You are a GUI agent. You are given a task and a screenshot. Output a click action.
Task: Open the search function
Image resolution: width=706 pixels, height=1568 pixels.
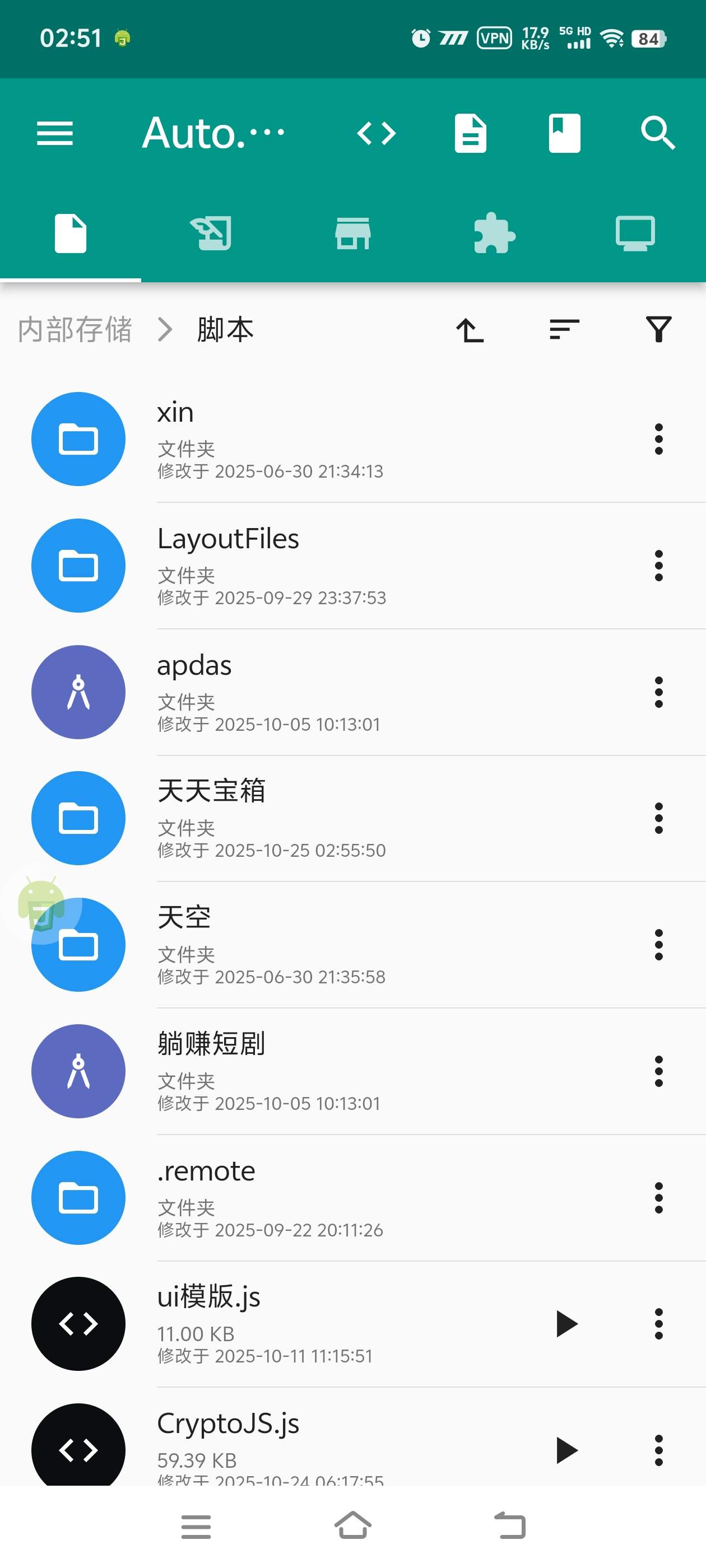pos(657,133)
